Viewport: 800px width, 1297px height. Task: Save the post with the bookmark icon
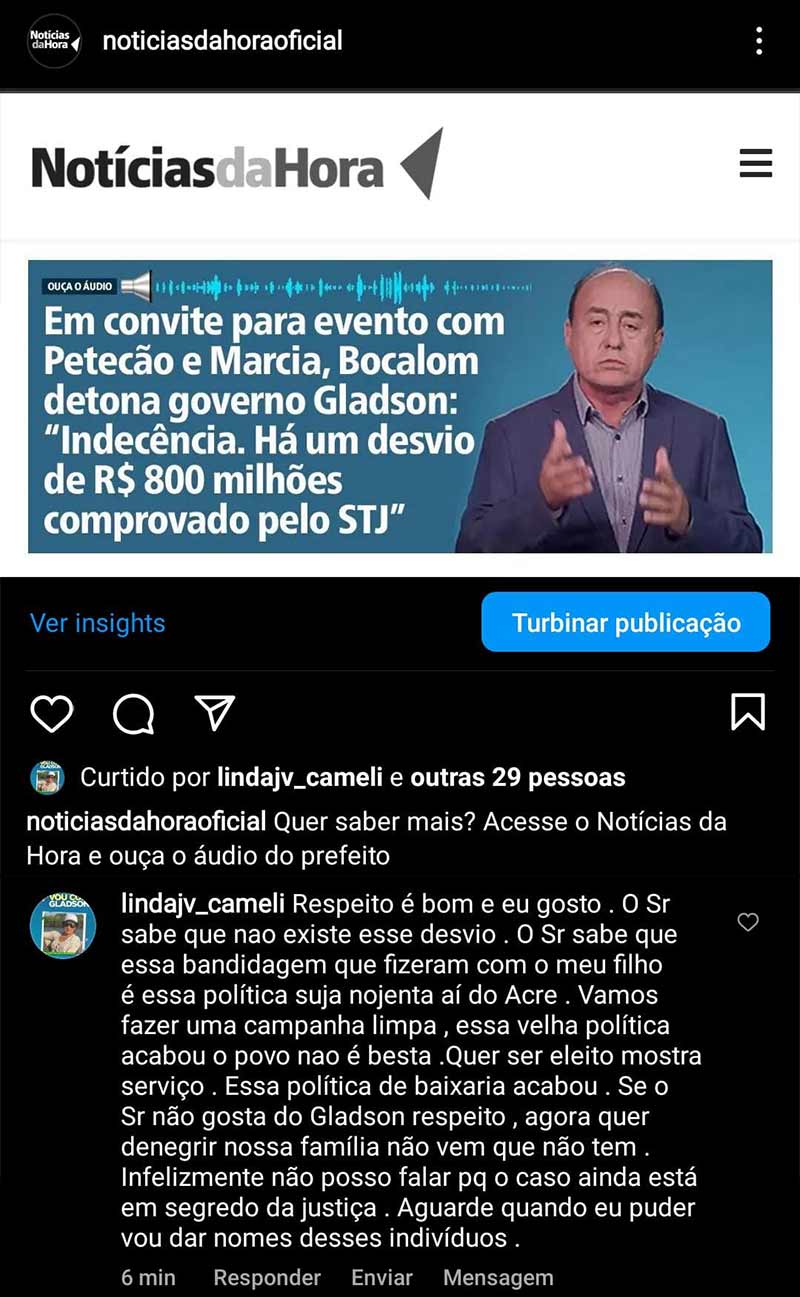[748, 714]
